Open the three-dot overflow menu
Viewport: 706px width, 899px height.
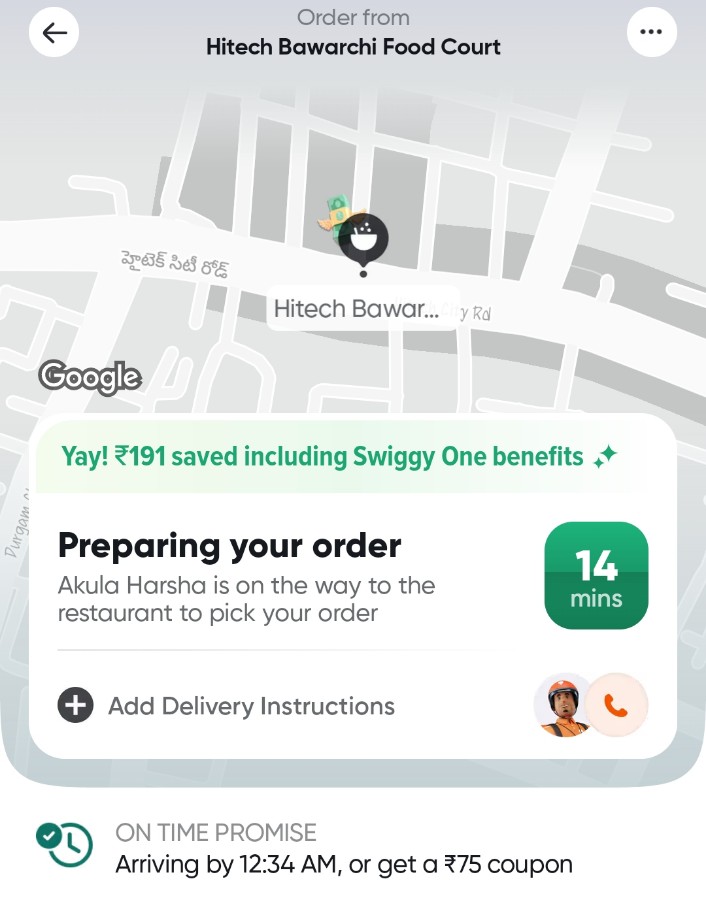click(651, 33)
